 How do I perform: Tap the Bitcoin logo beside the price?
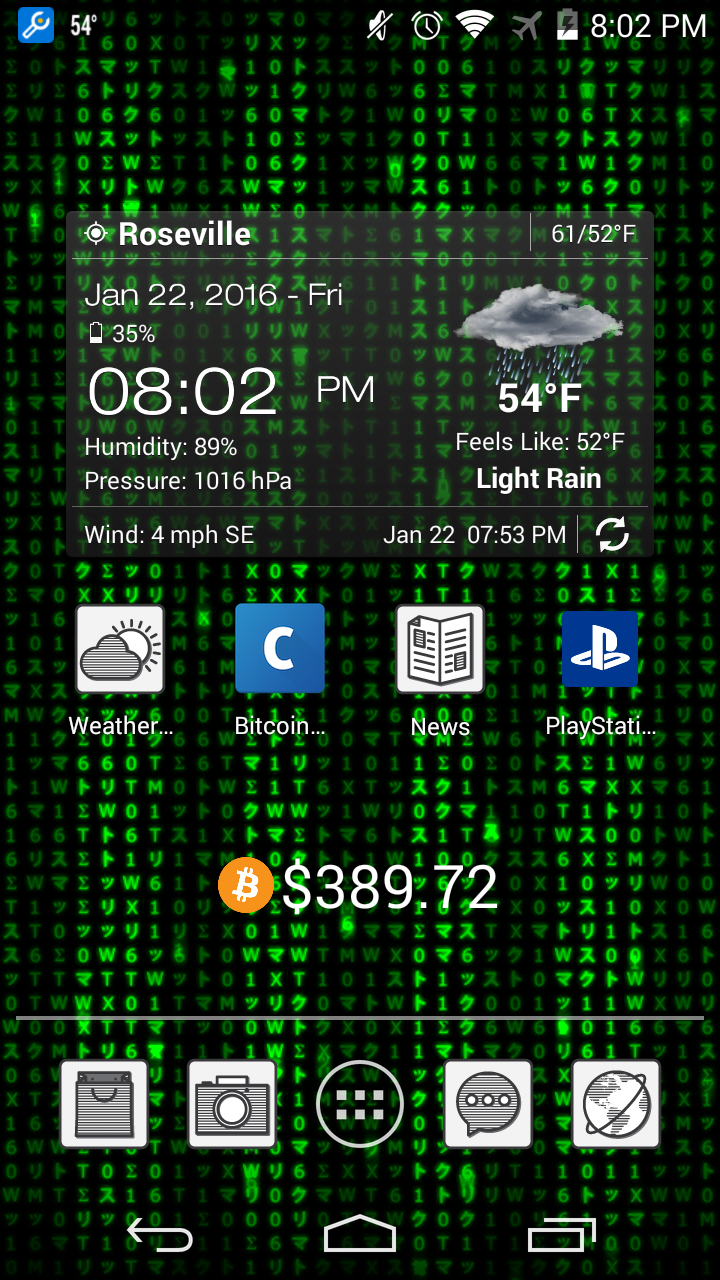246,885
